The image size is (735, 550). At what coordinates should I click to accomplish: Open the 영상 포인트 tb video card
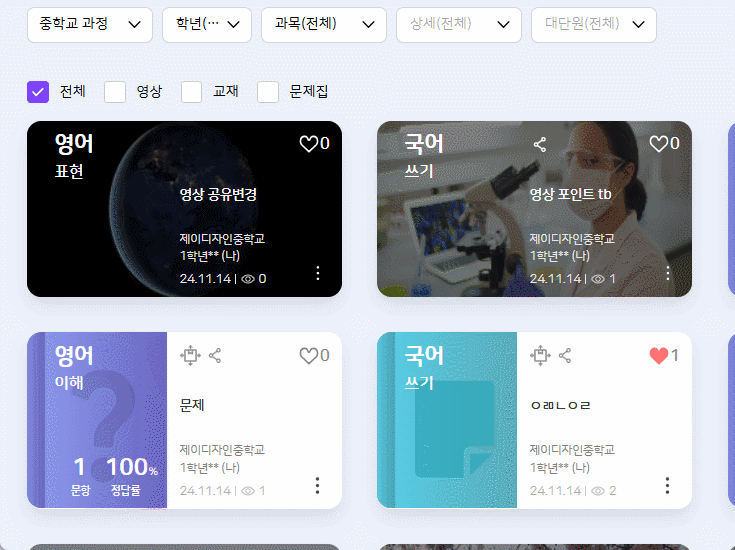click(x=570, y=195)
